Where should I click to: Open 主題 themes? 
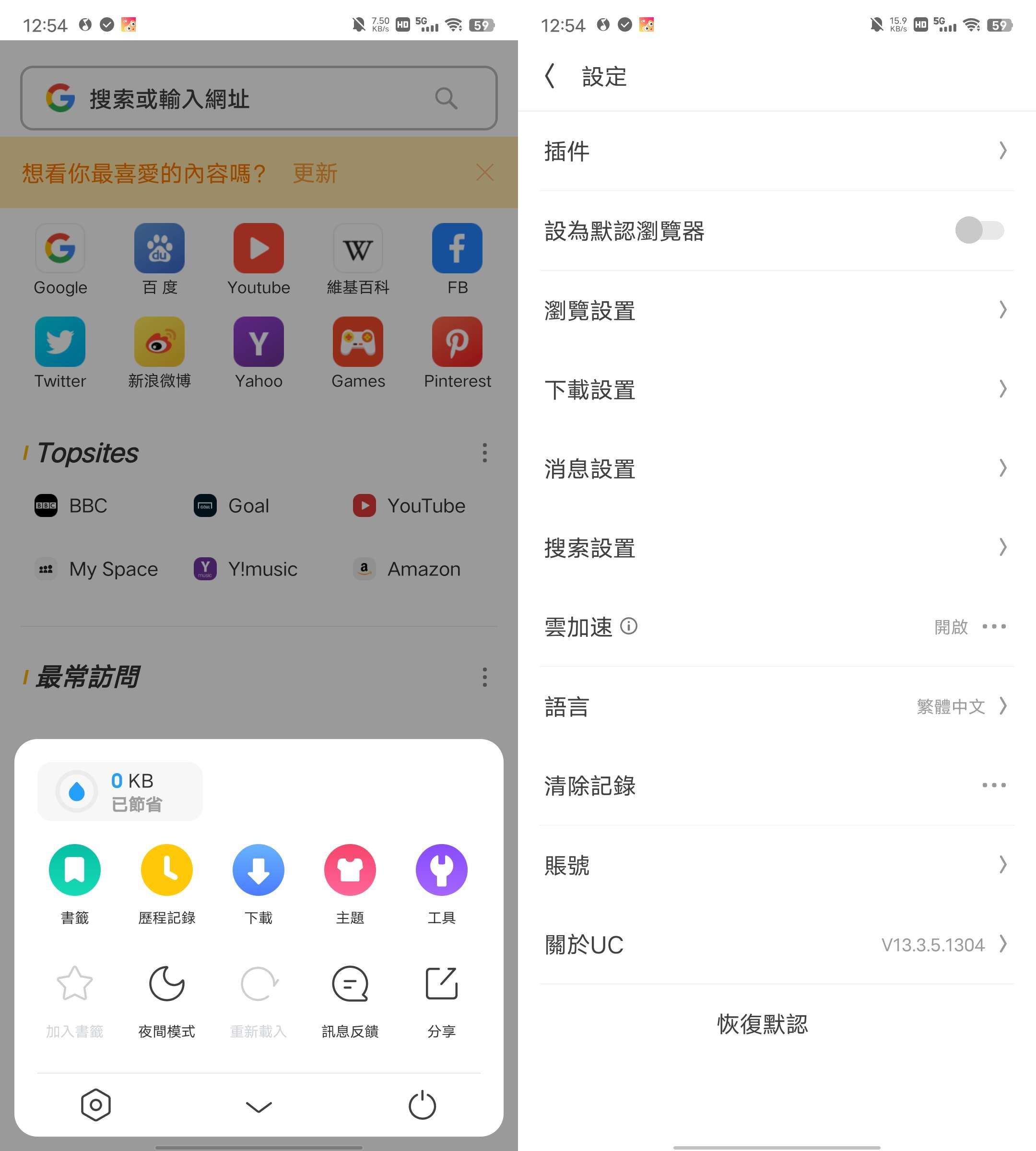(x=350, y=870)
